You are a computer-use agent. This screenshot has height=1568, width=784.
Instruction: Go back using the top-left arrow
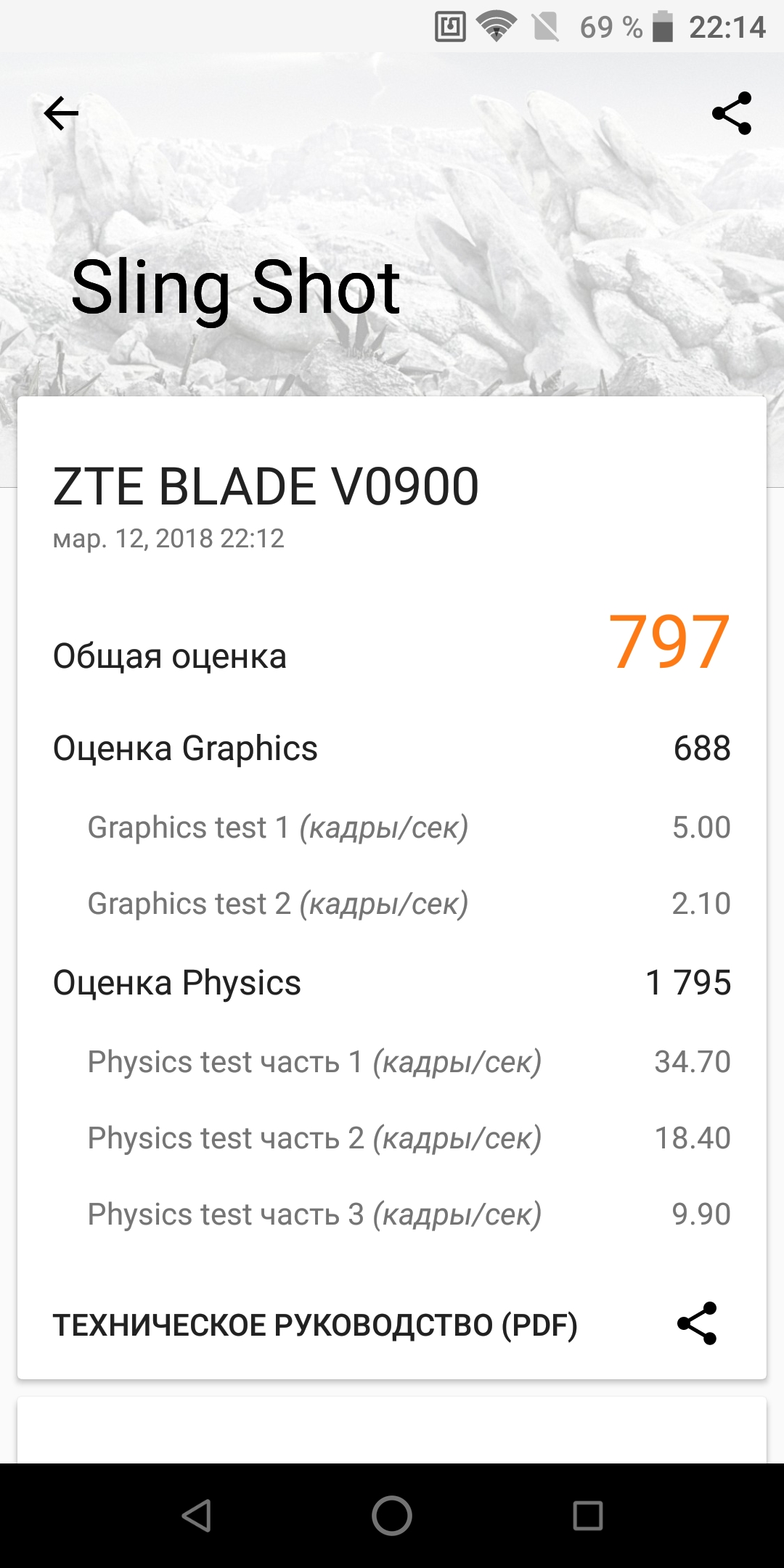61,114
